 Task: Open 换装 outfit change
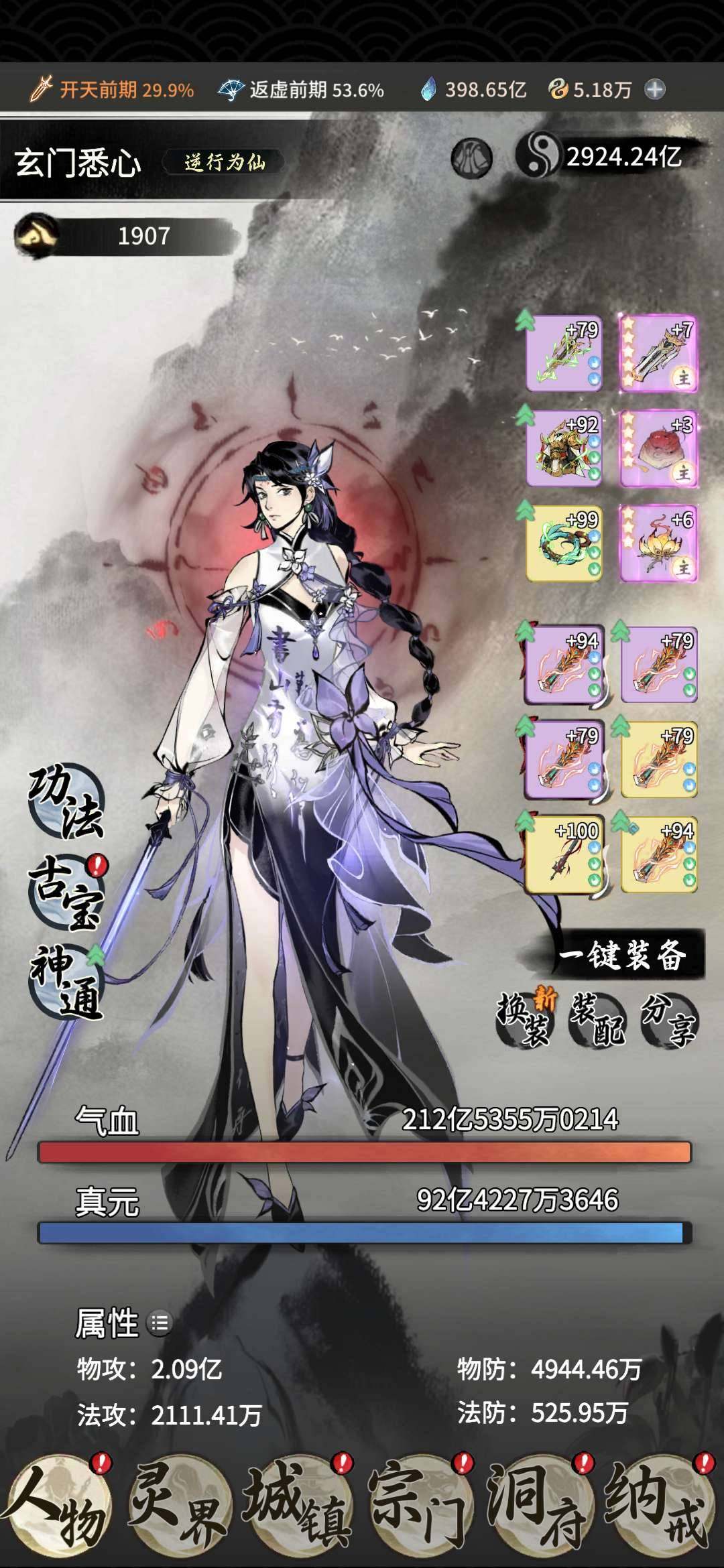[x=526, y=1019]
